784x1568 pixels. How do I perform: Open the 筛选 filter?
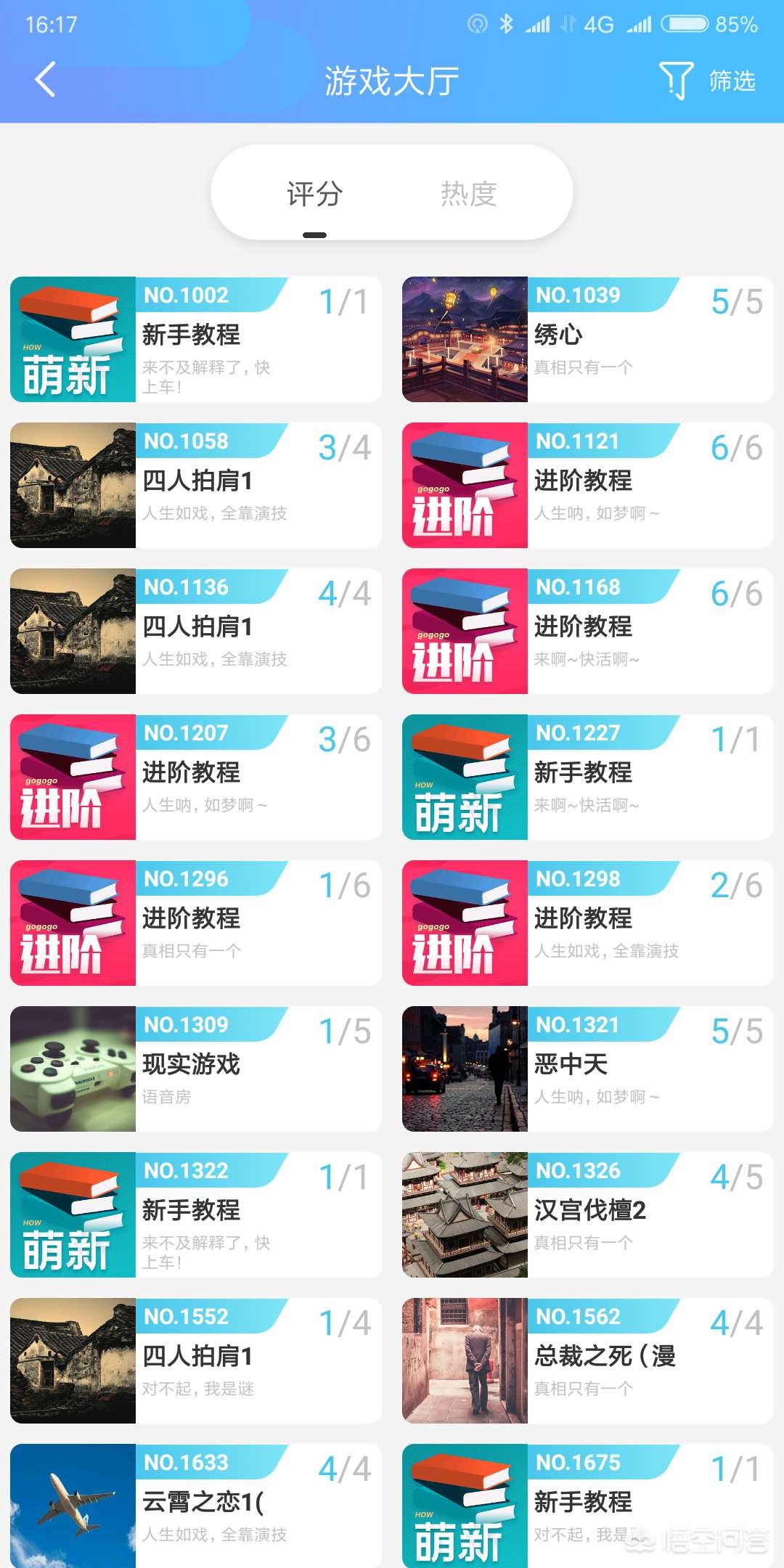(x=708, y=81)
